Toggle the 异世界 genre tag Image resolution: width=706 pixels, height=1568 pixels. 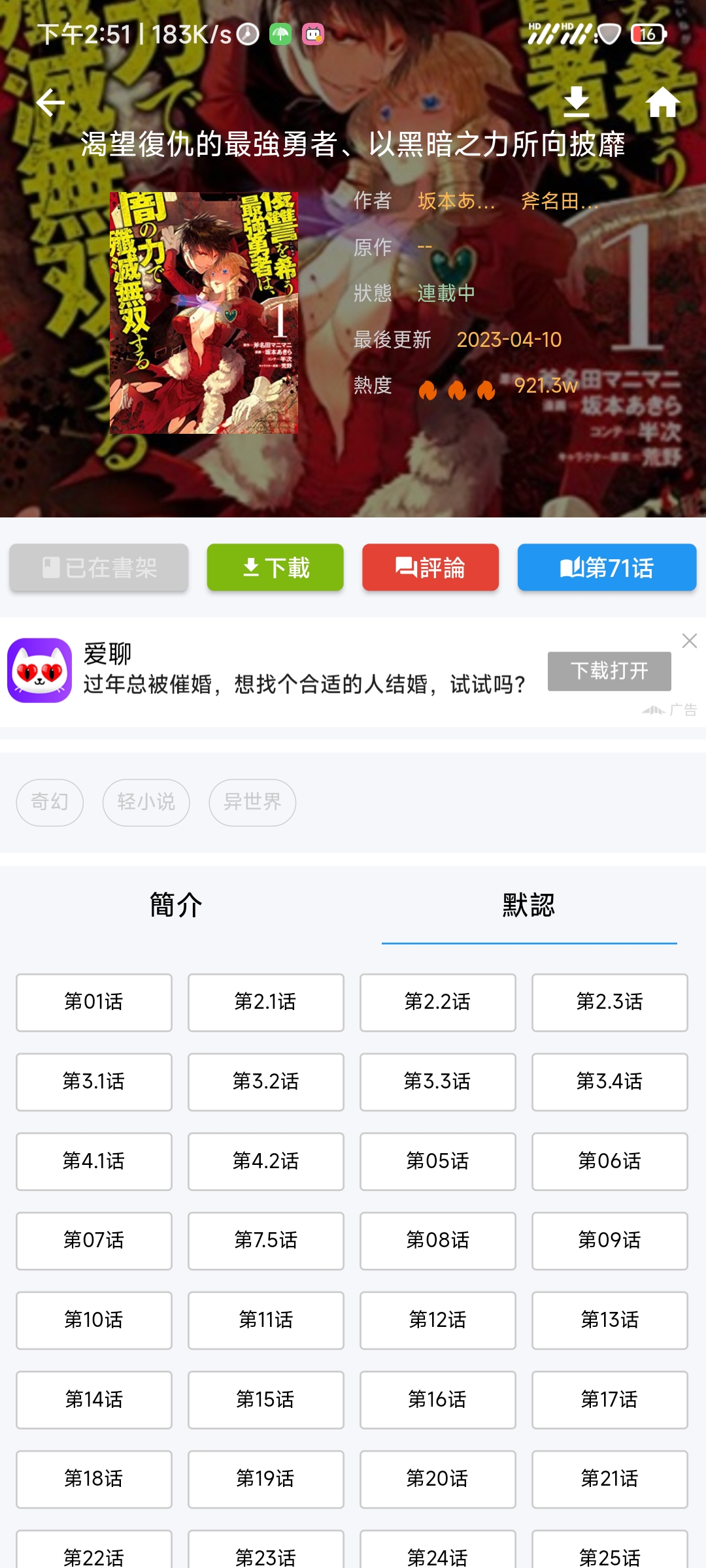coord(252,803)
